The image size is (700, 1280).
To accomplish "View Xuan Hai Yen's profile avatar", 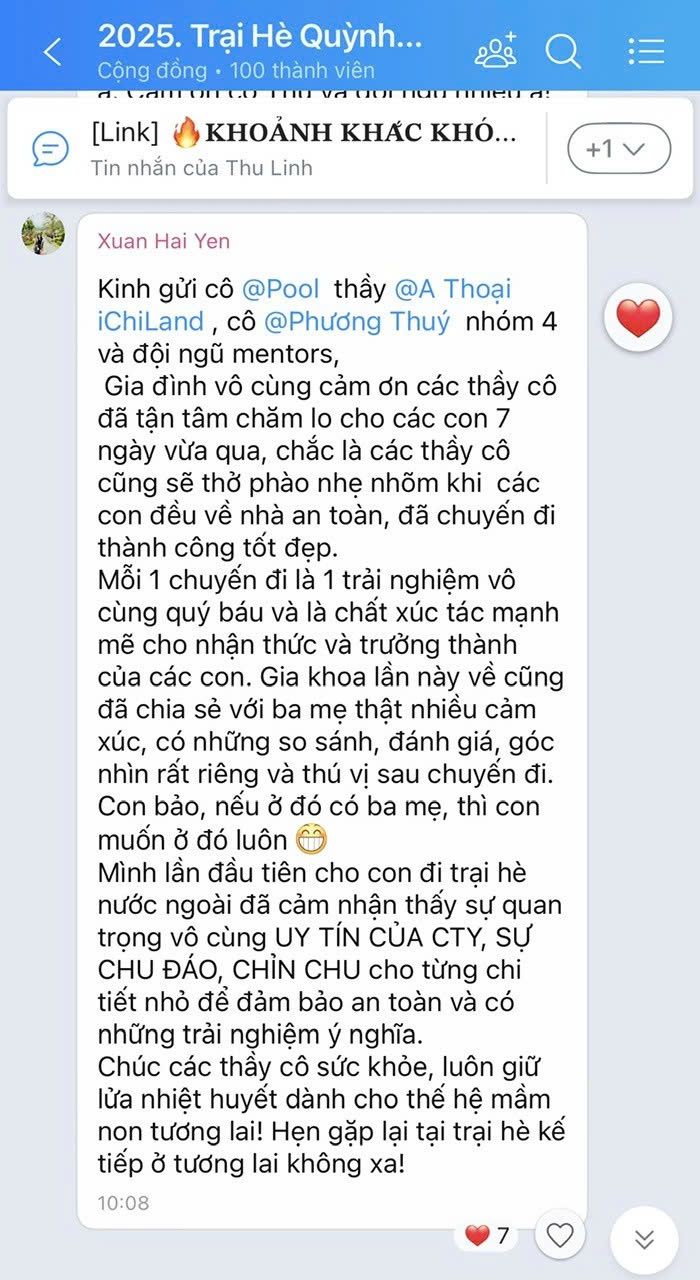I will coord(44,233).
